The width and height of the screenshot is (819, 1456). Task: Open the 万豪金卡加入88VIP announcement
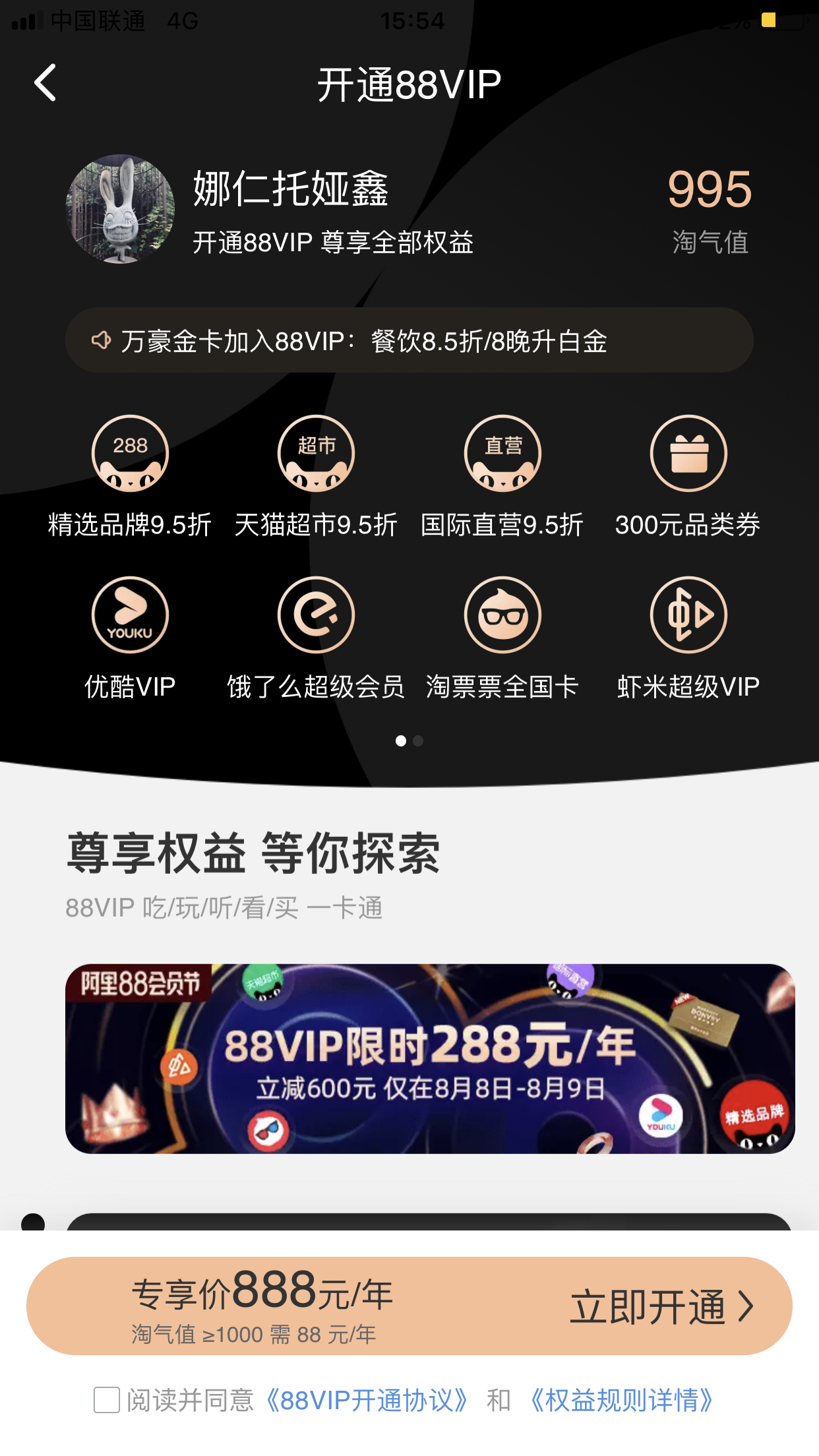(x=409, y=340)
